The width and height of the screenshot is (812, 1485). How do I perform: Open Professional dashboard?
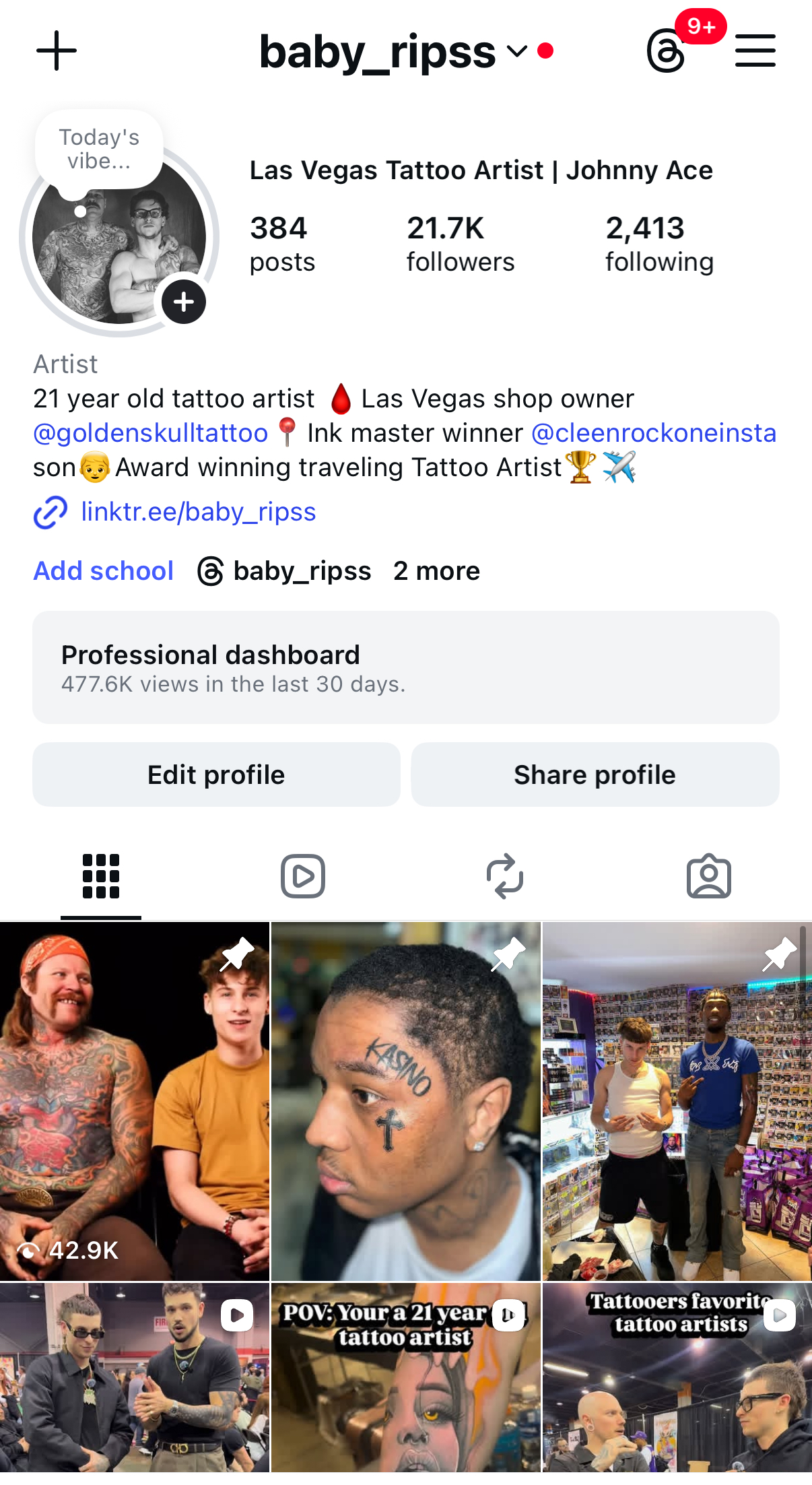(x=406, y=667)
